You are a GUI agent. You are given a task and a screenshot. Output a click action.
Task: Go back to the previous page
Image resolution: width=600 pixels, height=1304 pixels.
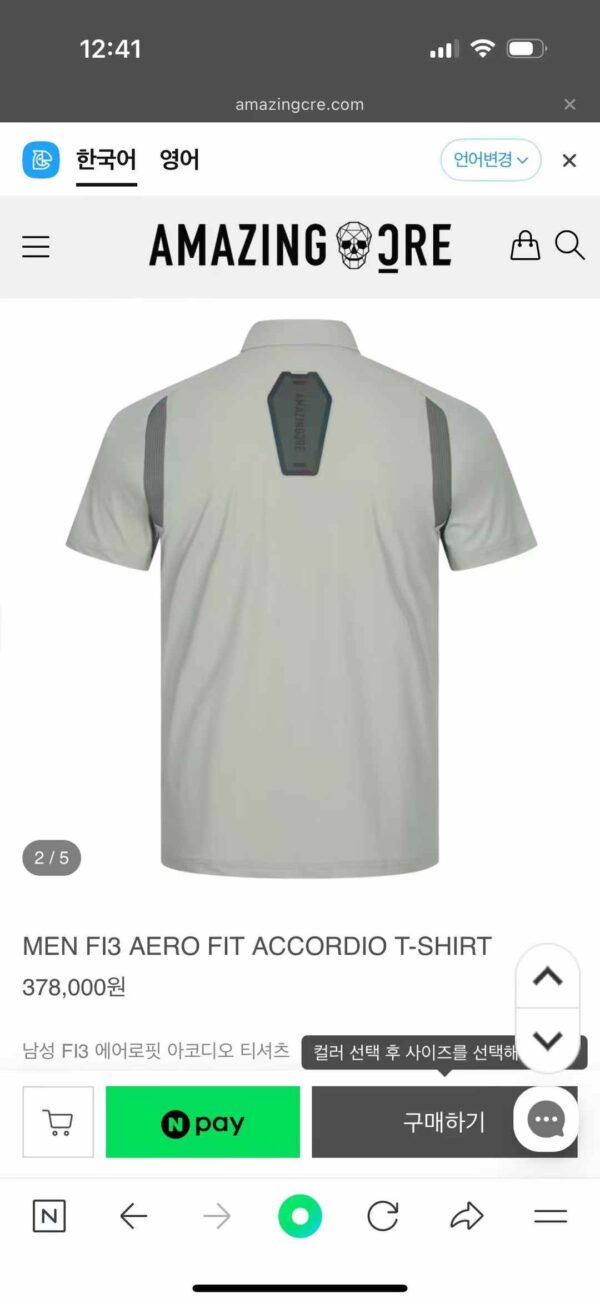(x=133, y=1216)
